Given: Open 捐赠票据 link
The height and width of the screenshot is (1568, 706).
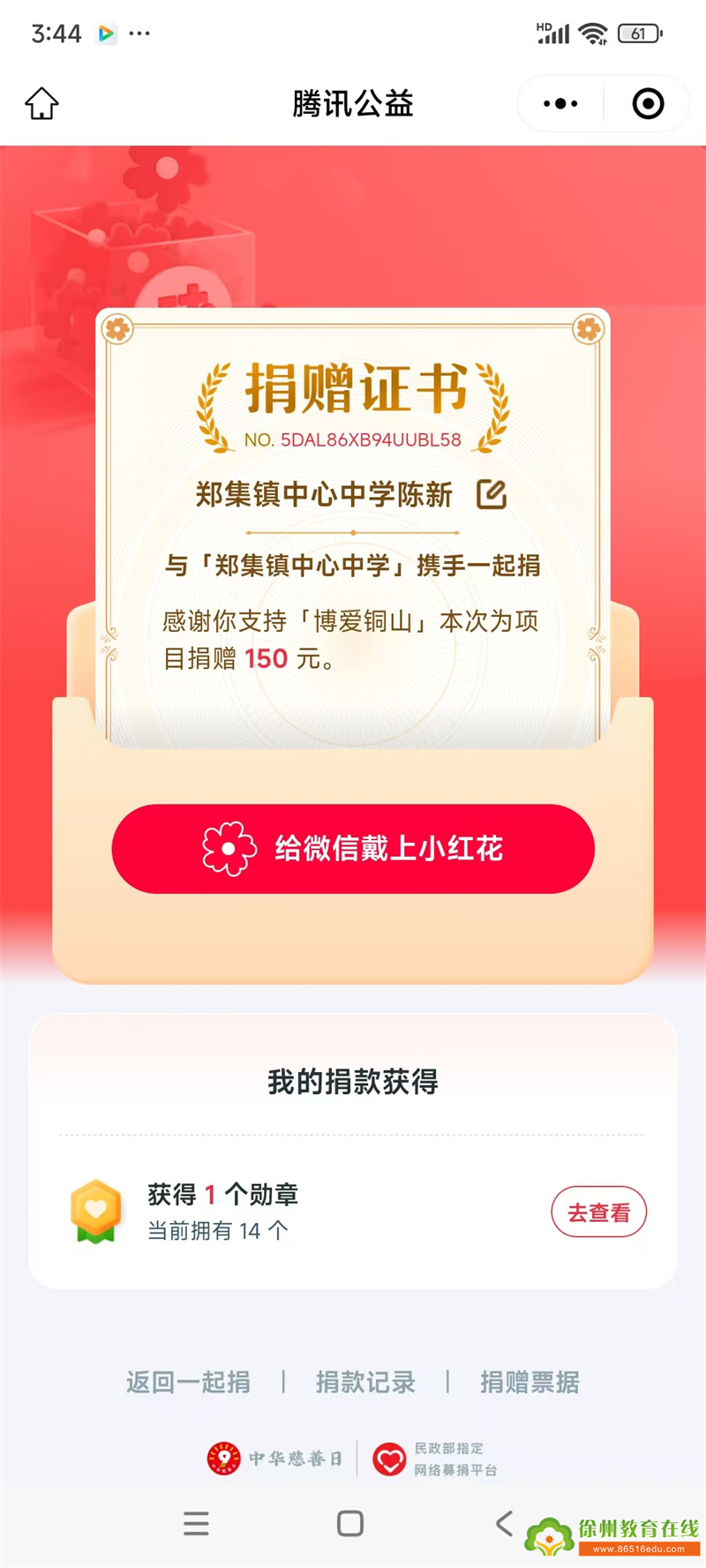Looking at the screenshot, I should 529,1382.
